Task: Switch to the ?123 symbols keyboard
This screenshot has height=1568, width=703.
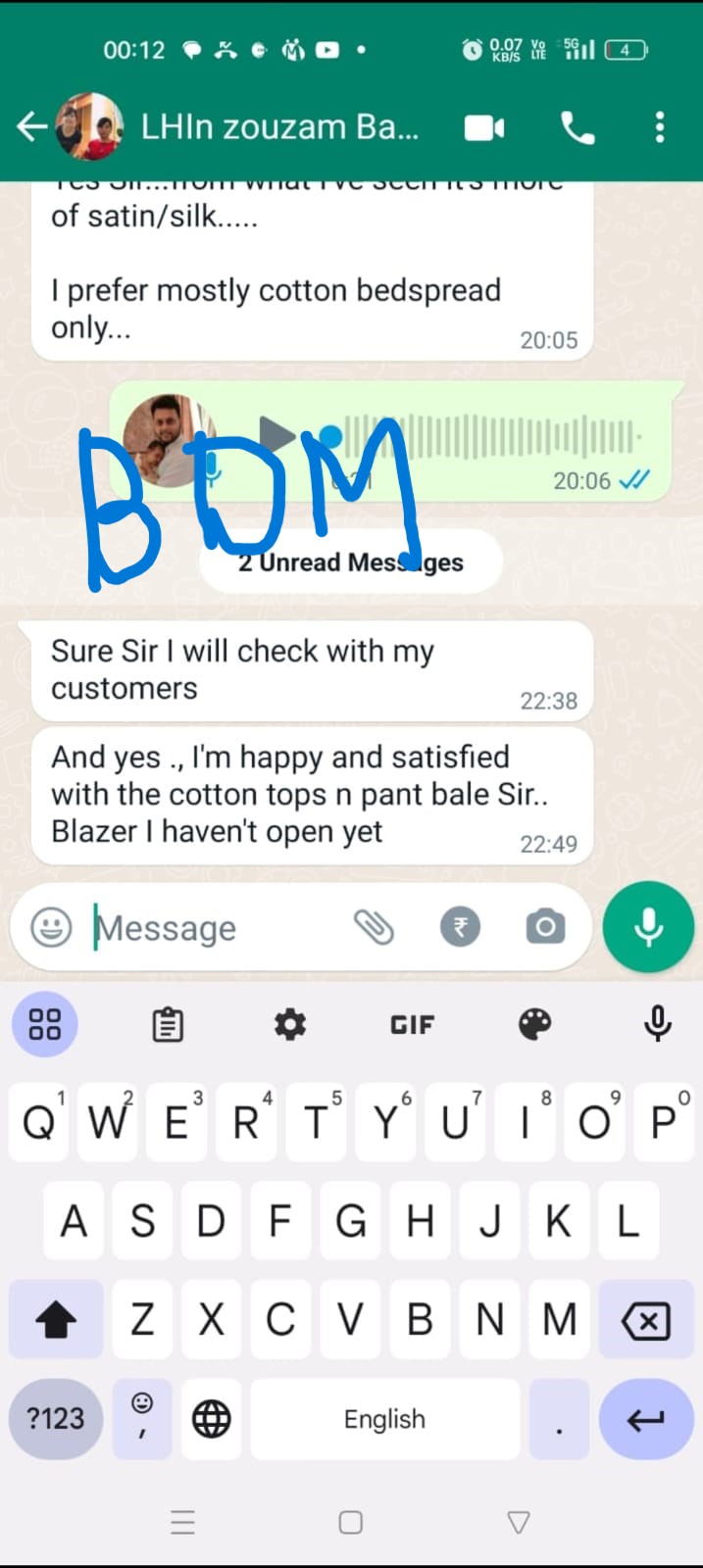Action: (x=56, y=1418)
